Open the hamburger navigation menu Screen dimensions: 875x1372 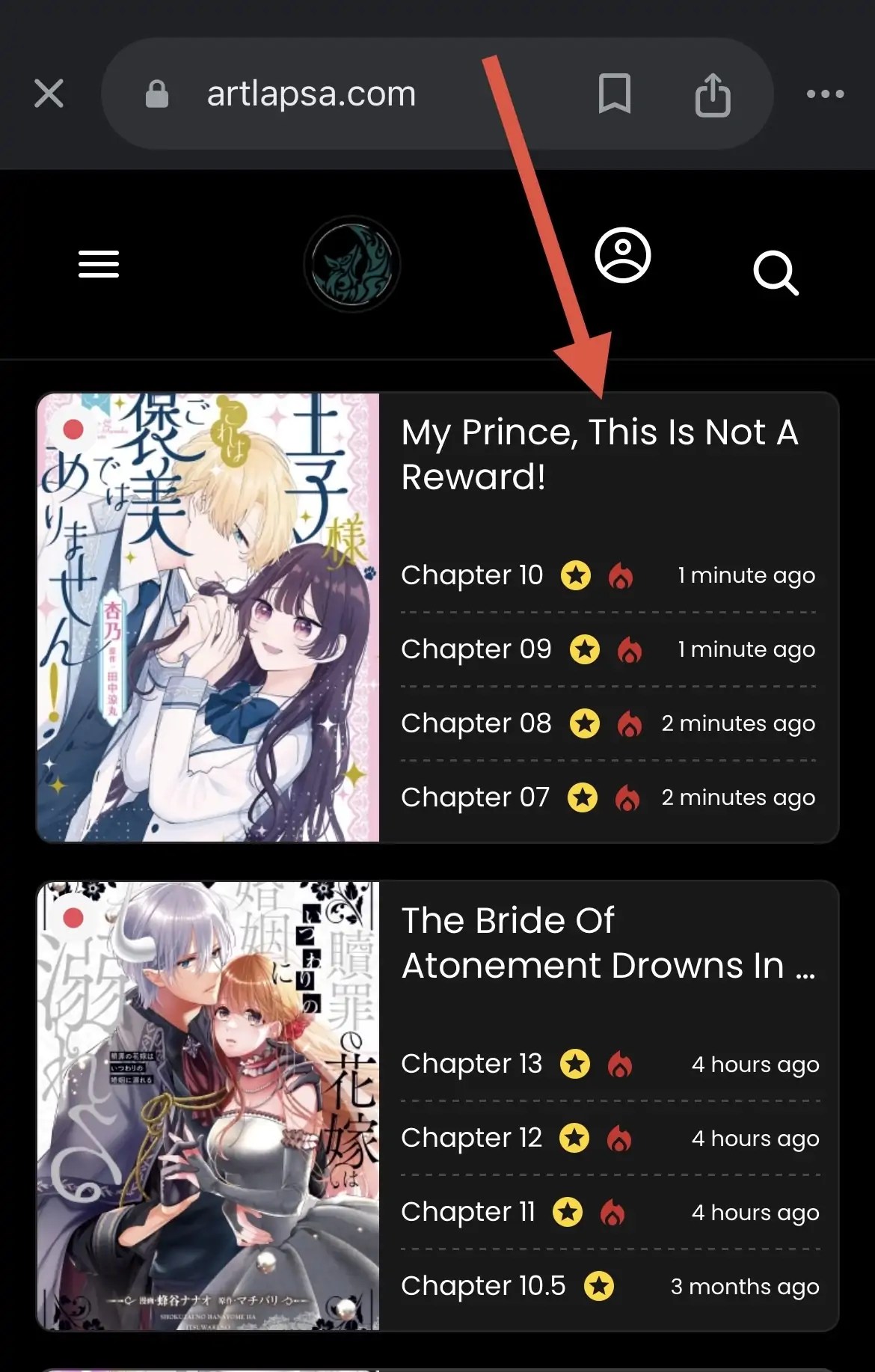99,264
